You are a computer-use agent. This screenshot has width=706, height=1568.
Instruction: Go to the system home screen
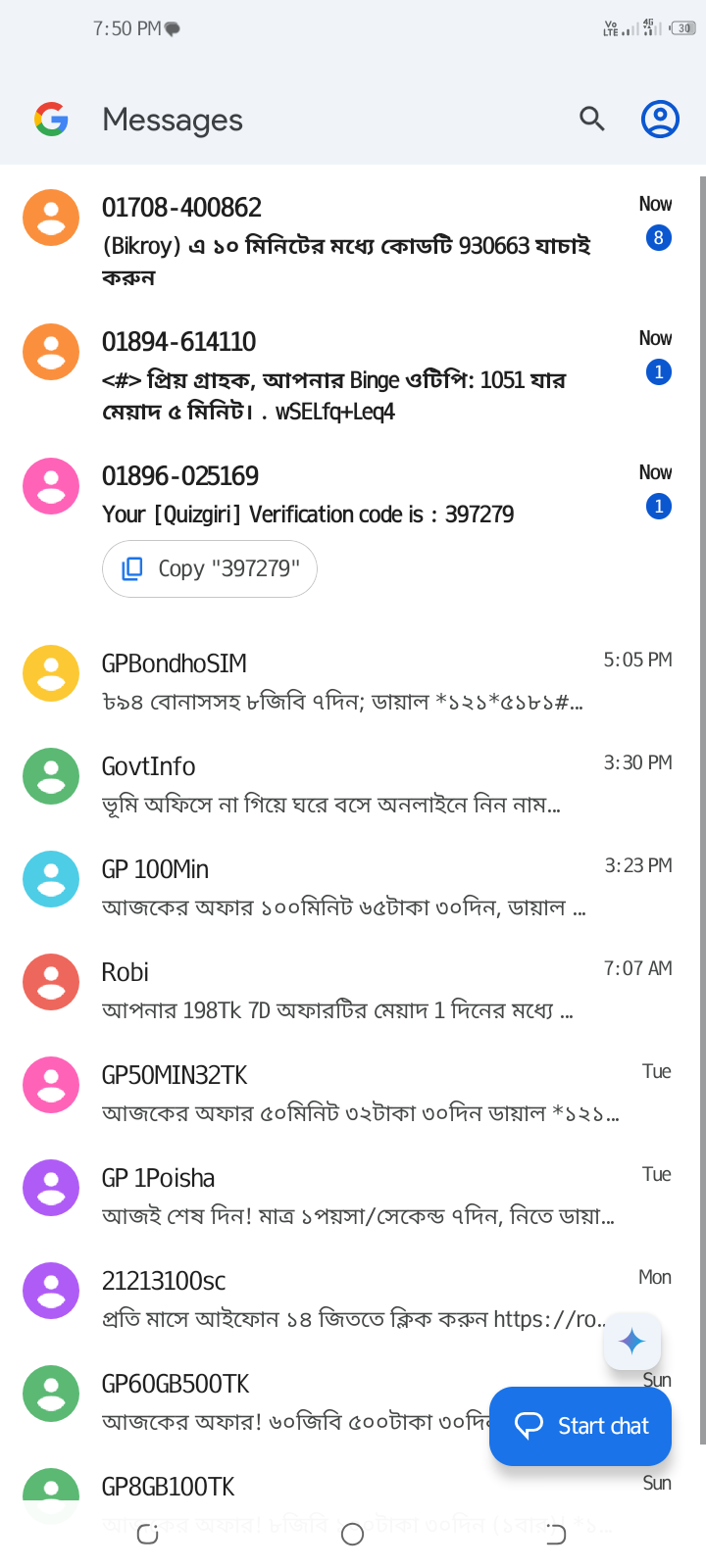(x=353, y=1535)
